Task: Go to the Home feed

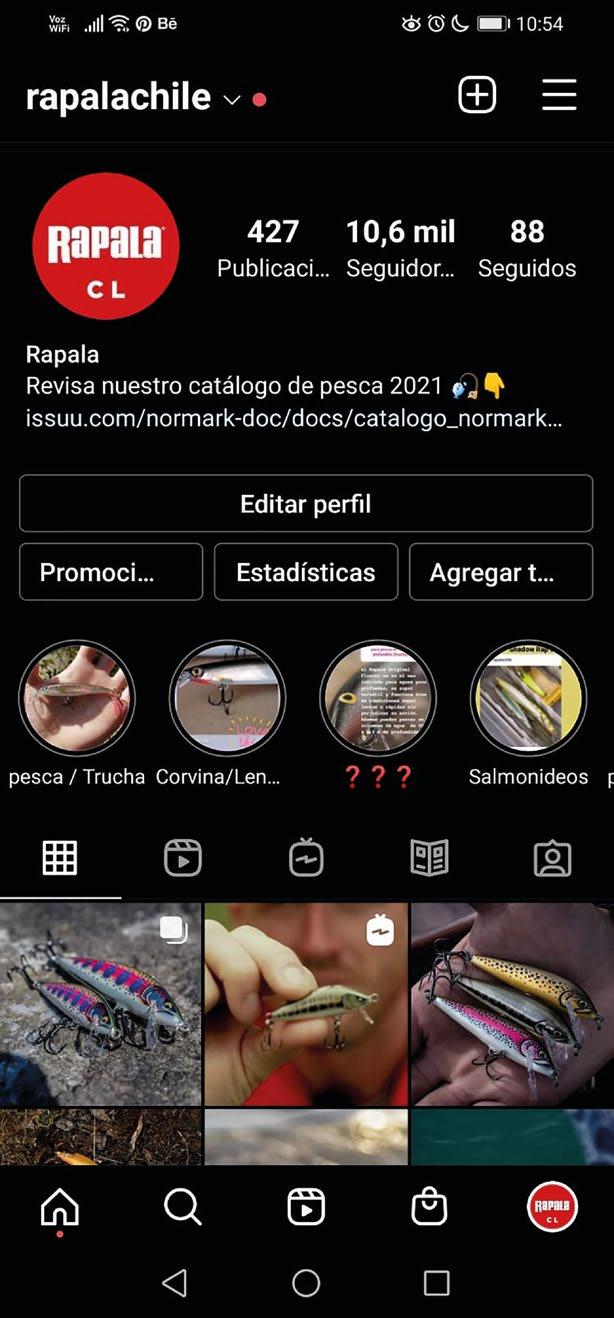Action: (x=60, y=1208)
